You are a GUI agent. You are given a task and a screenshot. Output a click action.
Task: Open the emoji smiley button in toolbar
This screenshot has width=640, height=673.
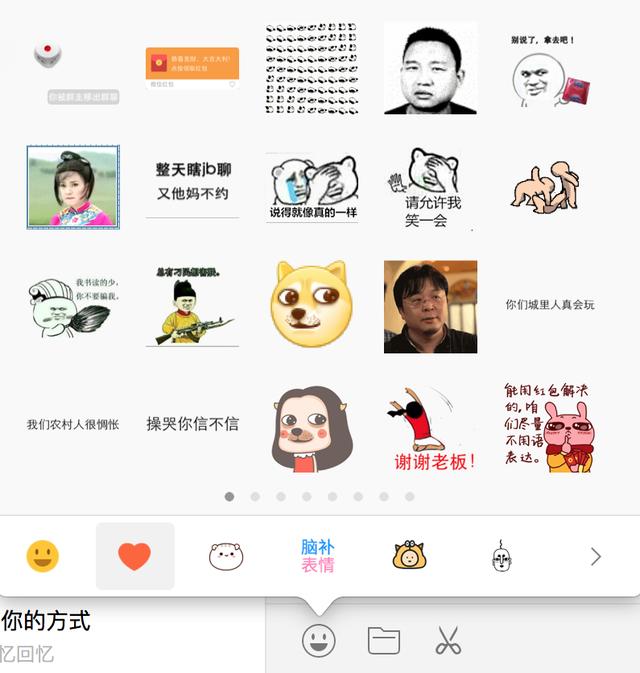tap(318, 640)
